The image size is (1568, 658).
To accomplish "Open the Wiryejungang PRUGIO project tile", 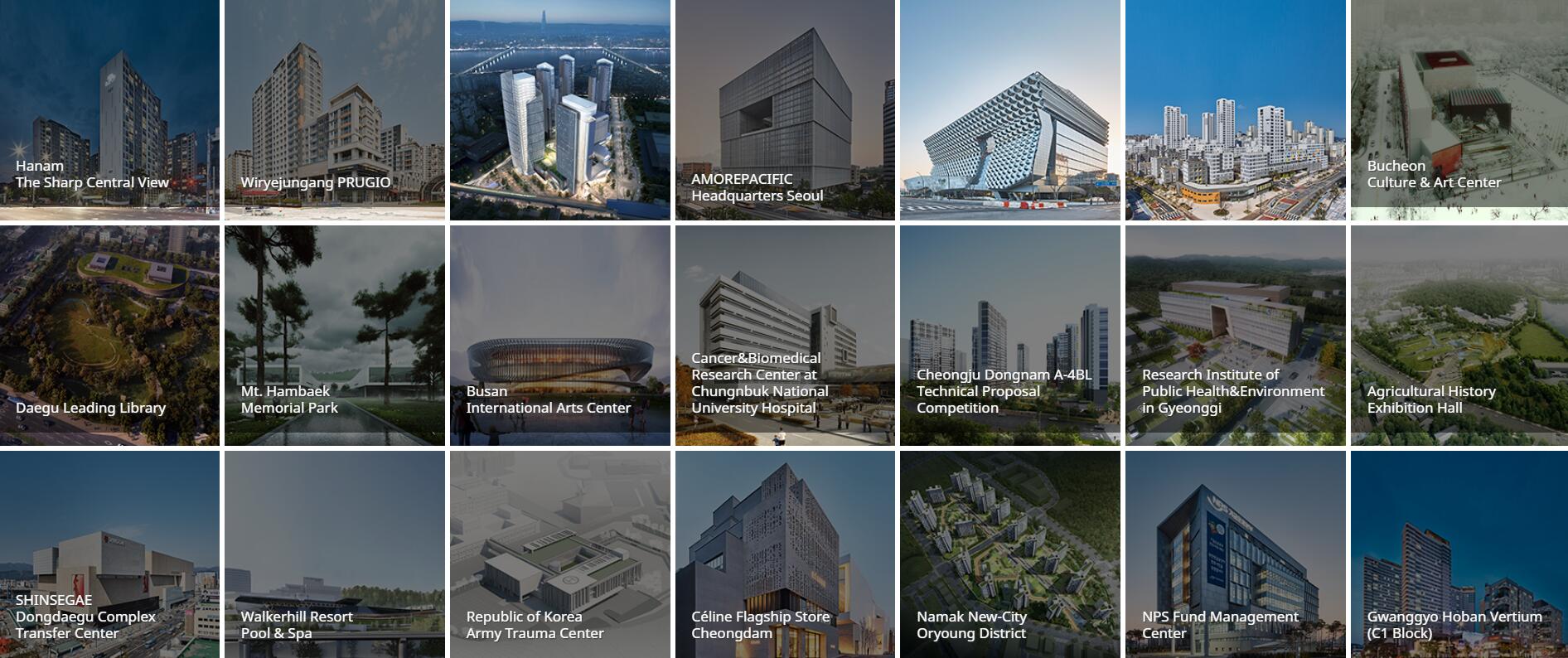I will coord(334,109).
